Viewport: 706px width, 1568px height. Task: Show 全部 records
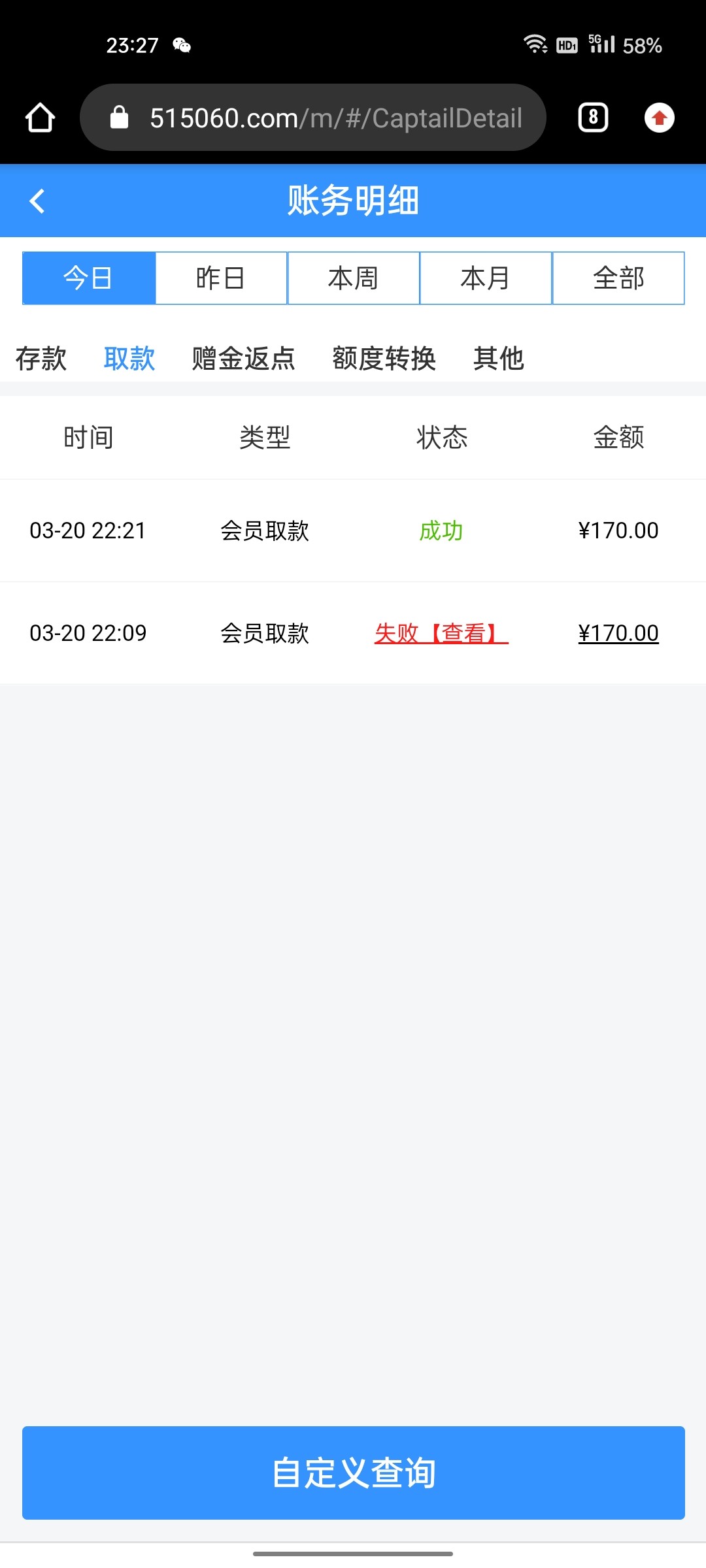pyautogui.click(x=618, y=278)
